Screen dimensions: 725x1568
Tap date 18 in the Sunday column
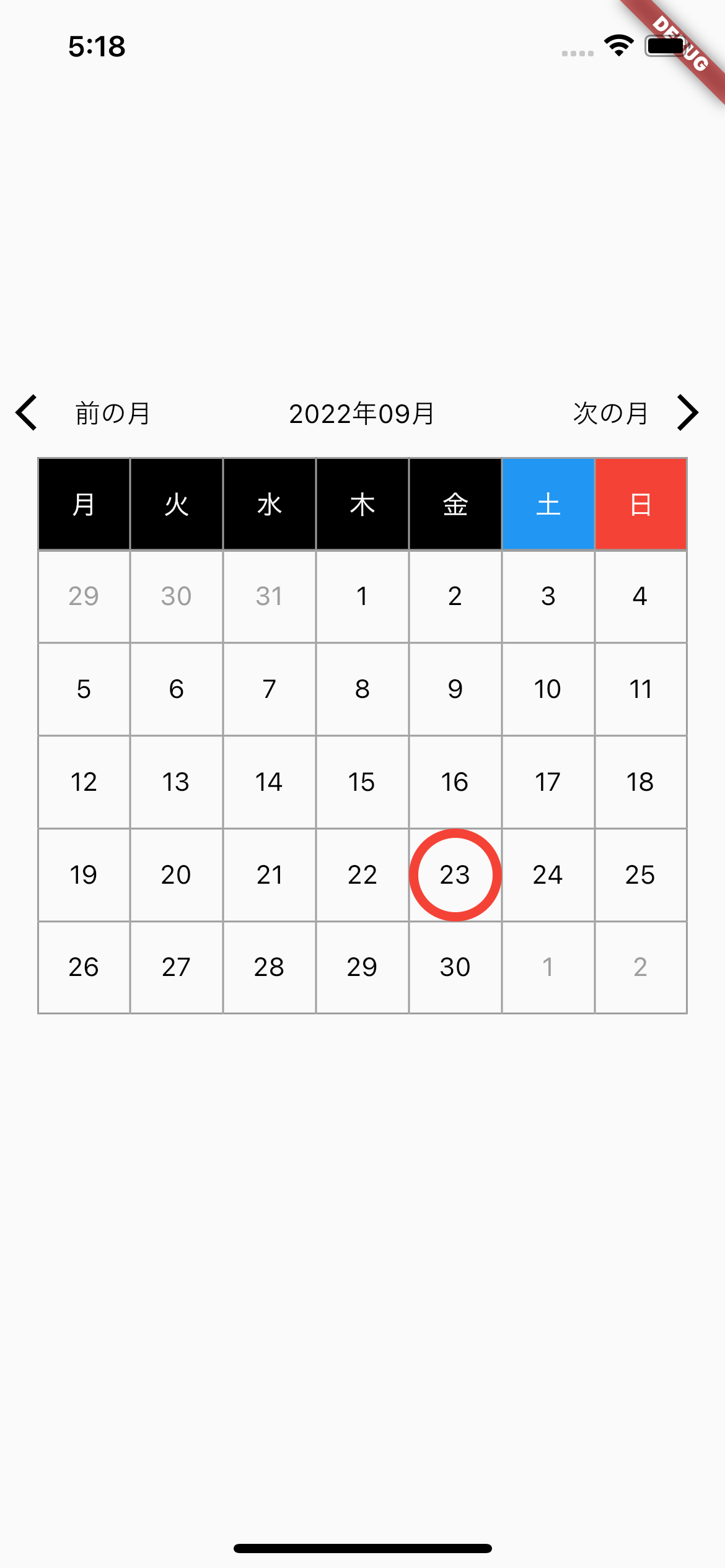(x=641, y=782)
